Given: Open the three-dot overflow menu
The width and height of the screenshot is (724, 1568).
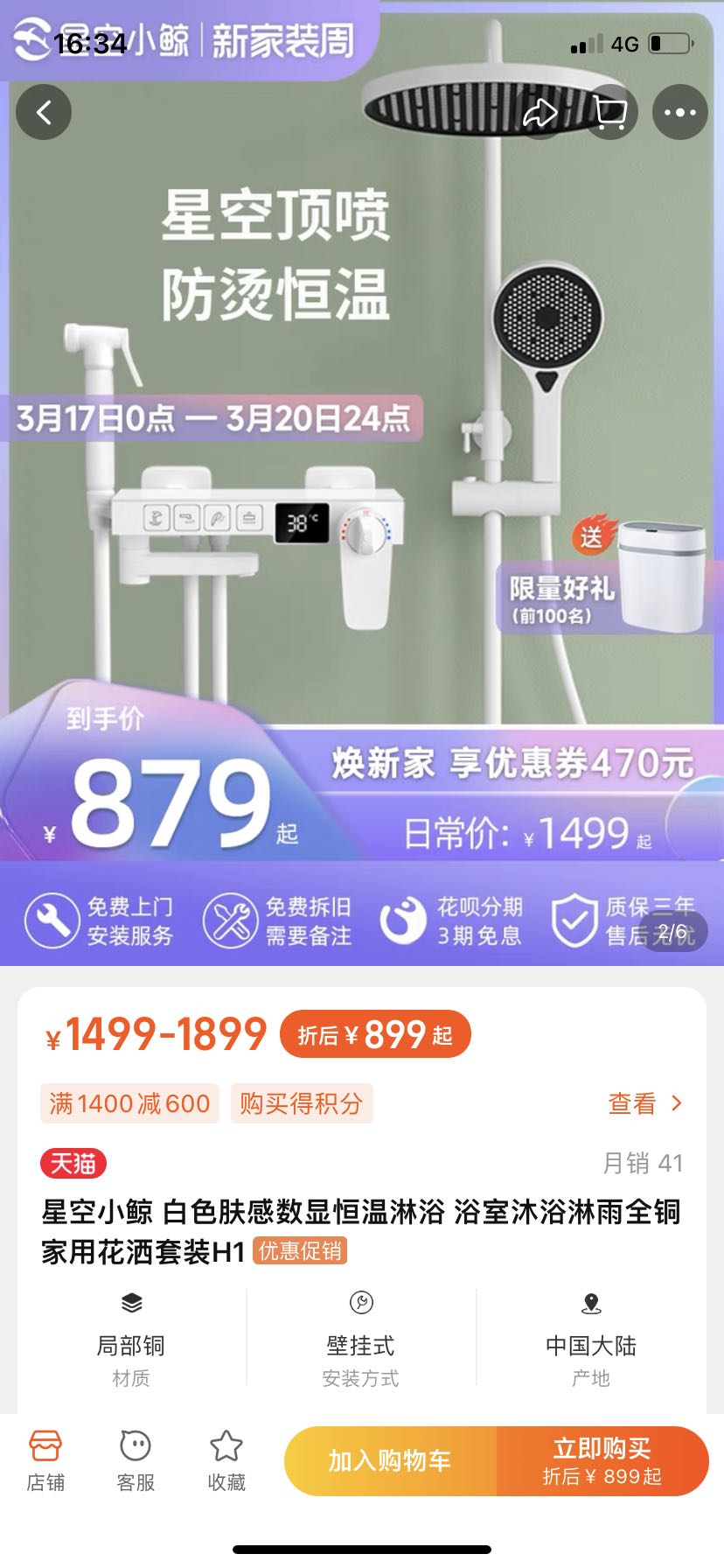Looking at the screenshot, I should point(680,112).
